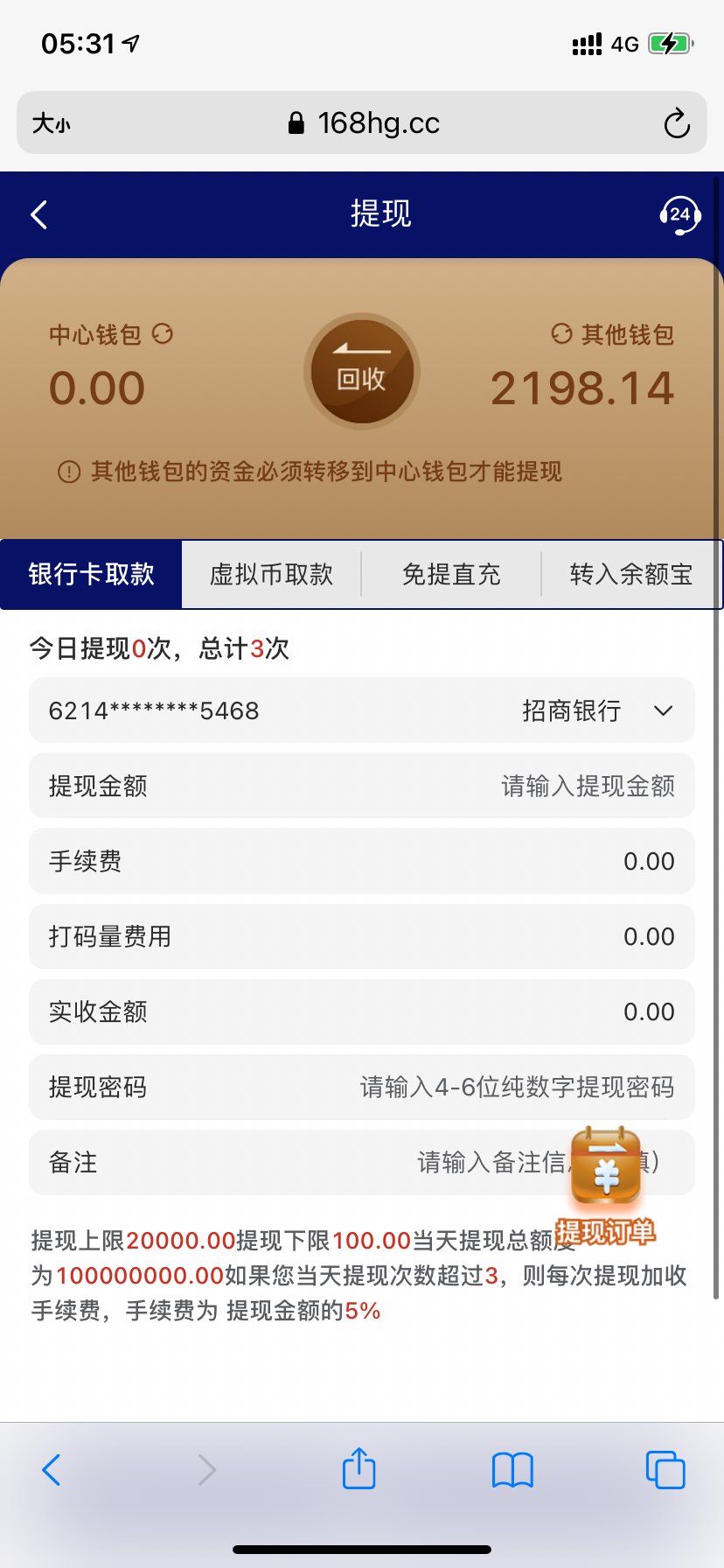The image size is (724, 1568).
Task: Tap the 回收 round button
Action: tap(361, 372)
